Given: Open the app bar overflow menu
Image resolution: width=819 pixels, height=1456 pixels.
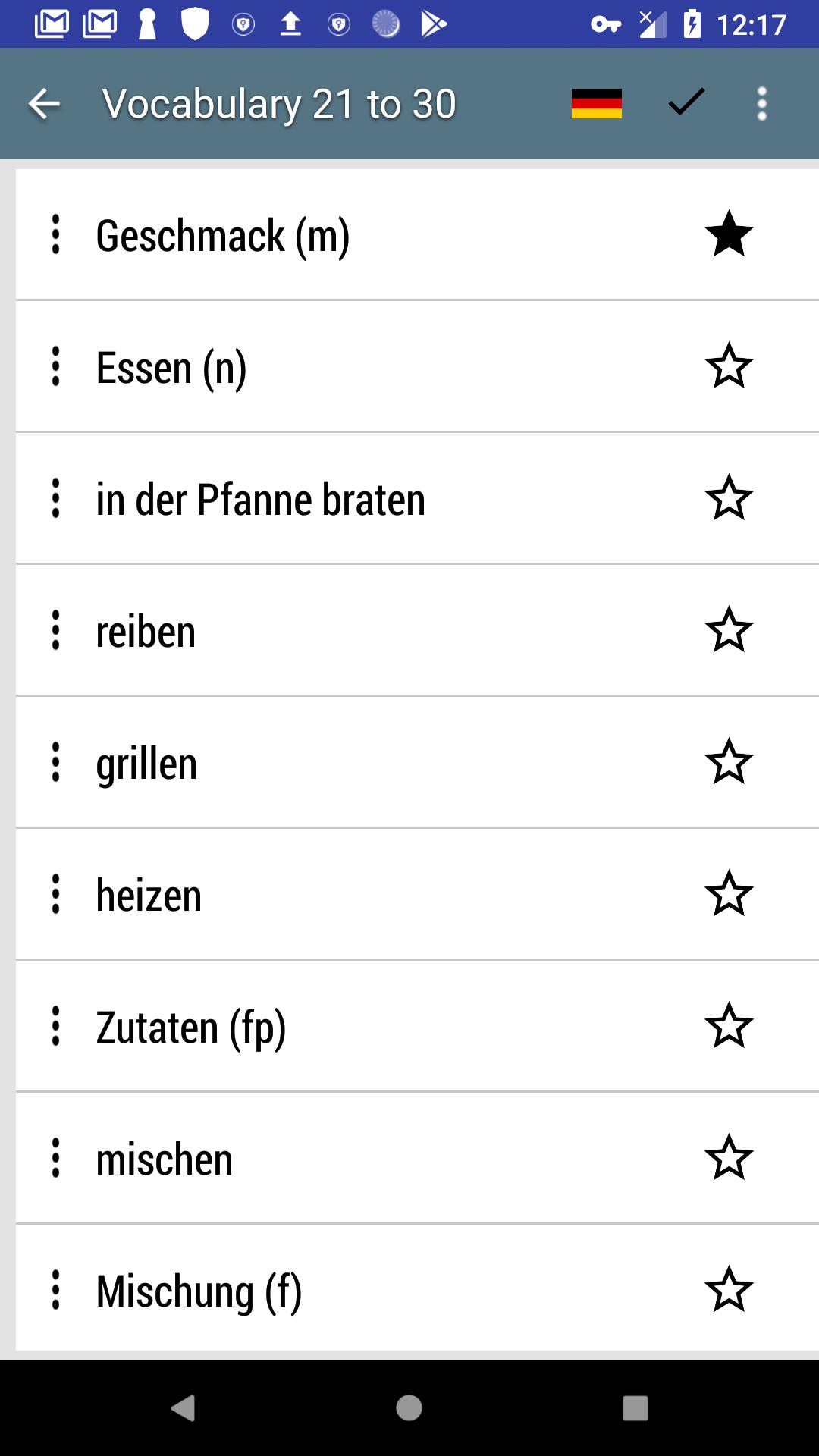Looking at the screenshot, I should pyautogui.click(x=761, y=104).
